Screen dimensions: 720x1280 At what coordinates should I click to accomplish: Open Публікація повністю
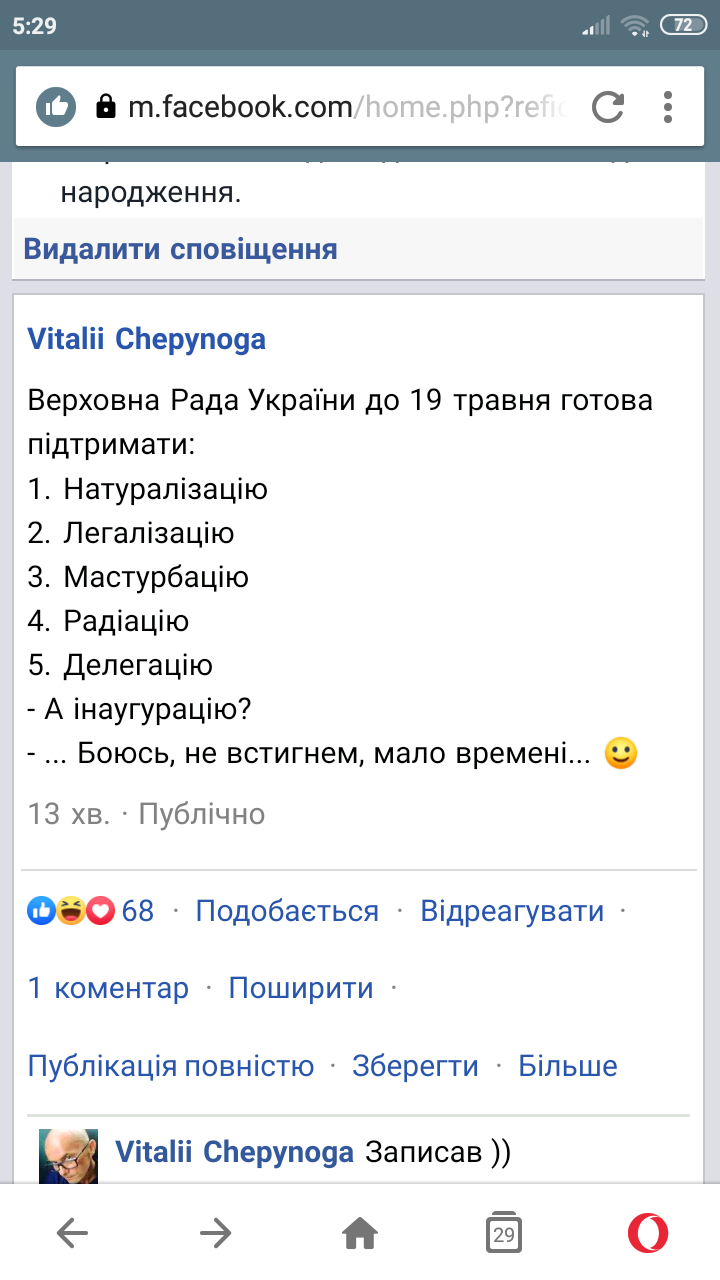(x=171, y=1066)
